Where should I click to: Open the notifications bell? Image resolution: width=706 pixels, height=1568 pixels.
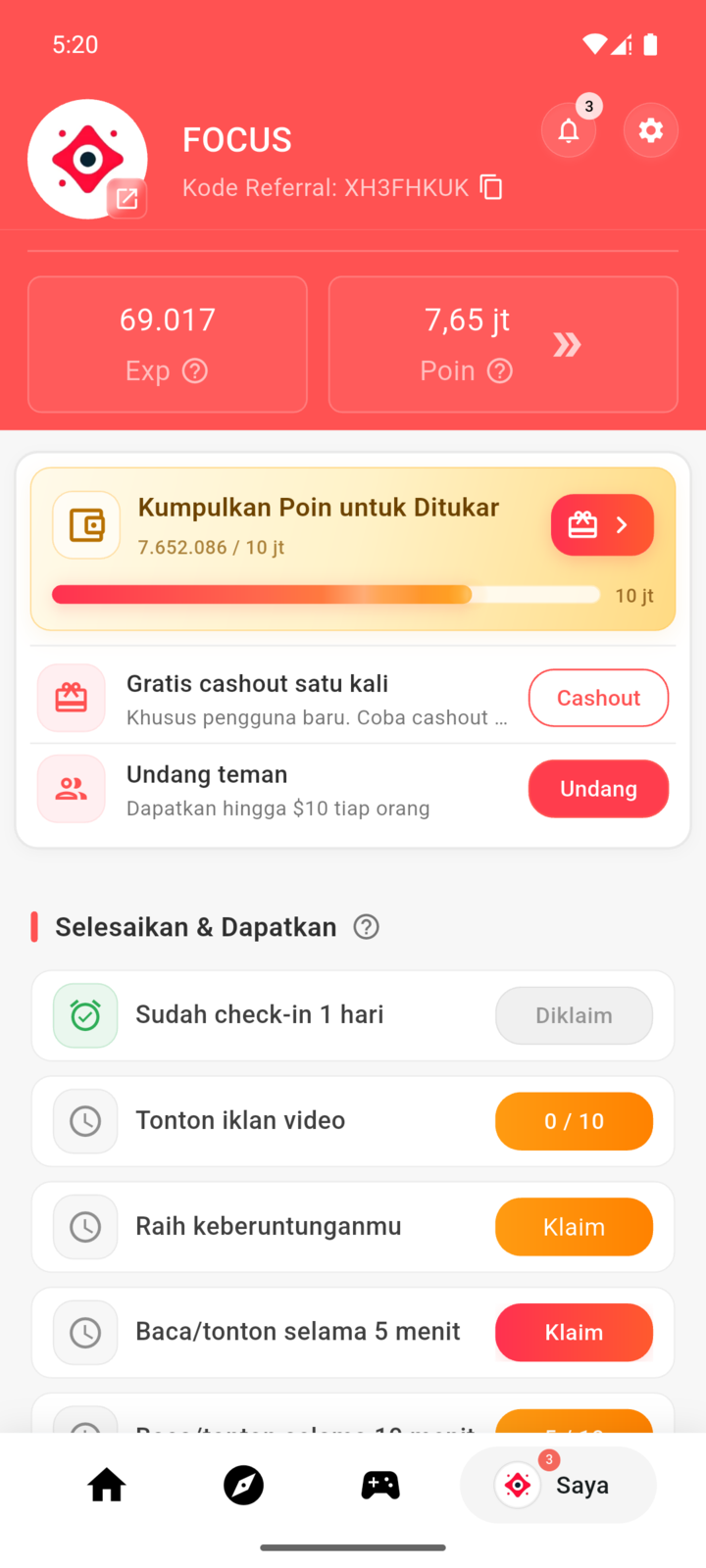click(x=569, y=130)
